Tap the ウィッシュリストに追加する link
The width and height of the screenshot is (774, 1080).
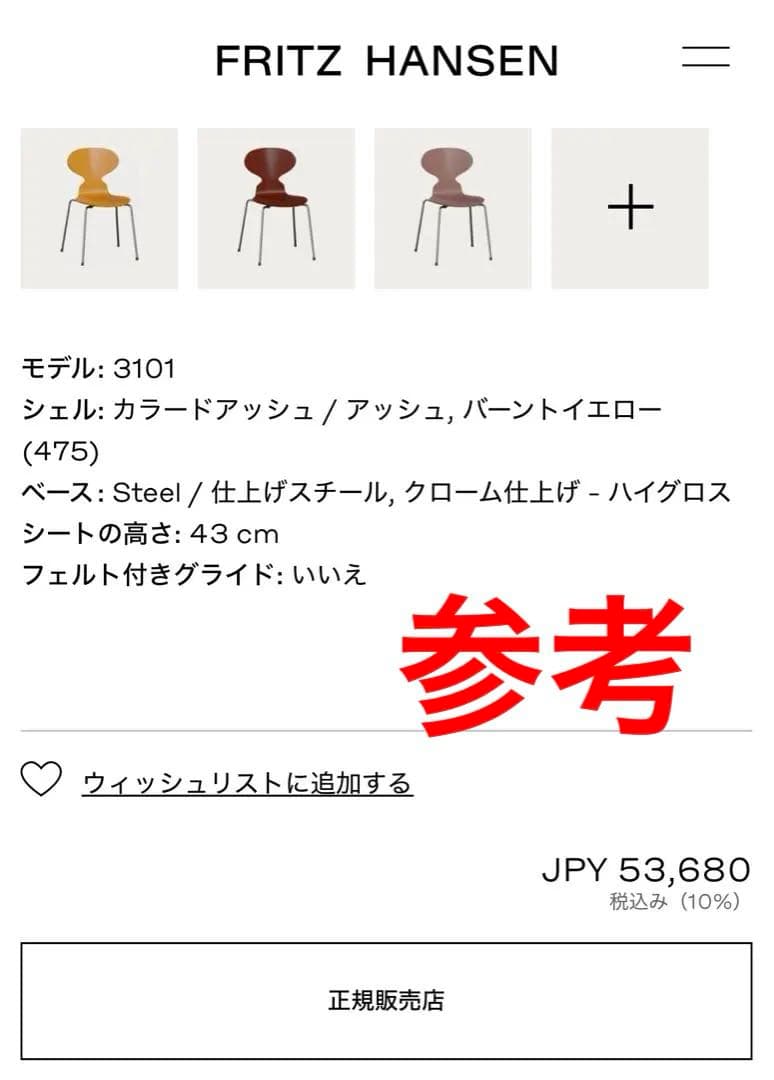coord(247,783)
